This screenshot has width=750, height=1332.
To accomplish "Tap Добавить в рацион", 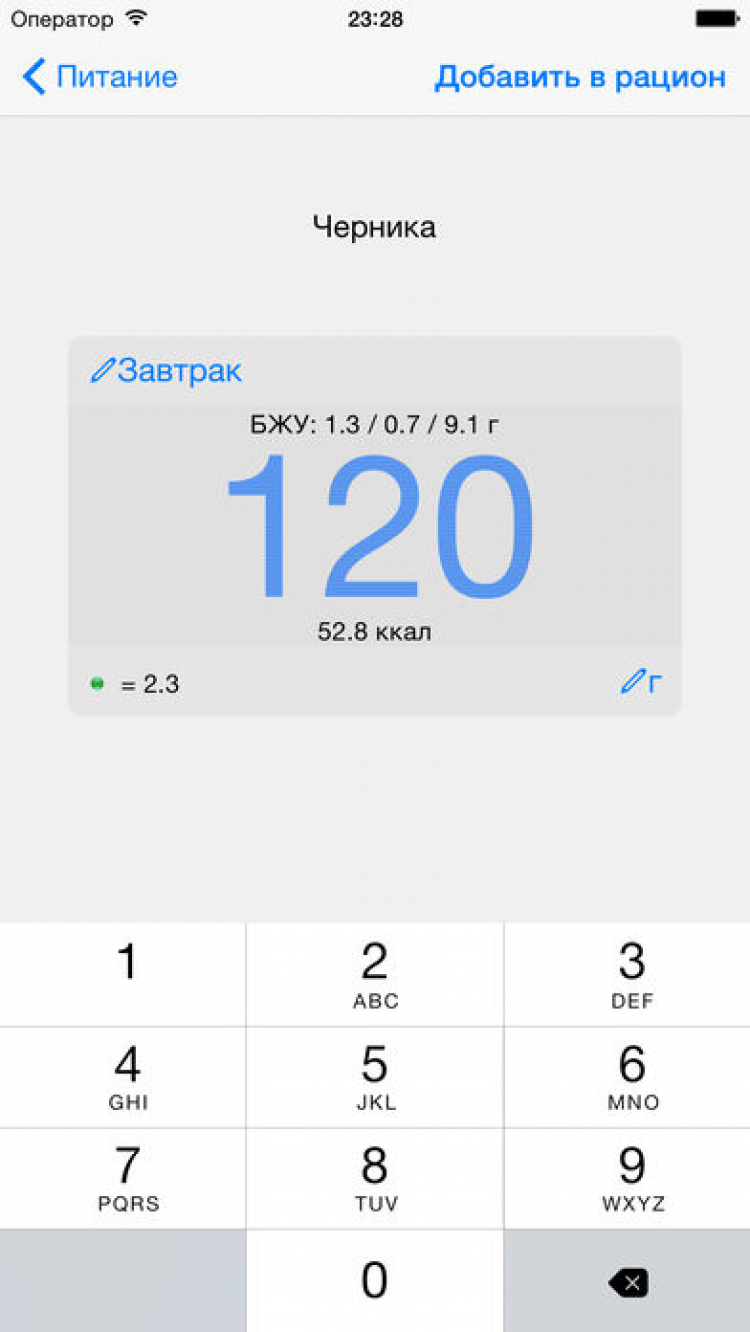I will [580, 77].
